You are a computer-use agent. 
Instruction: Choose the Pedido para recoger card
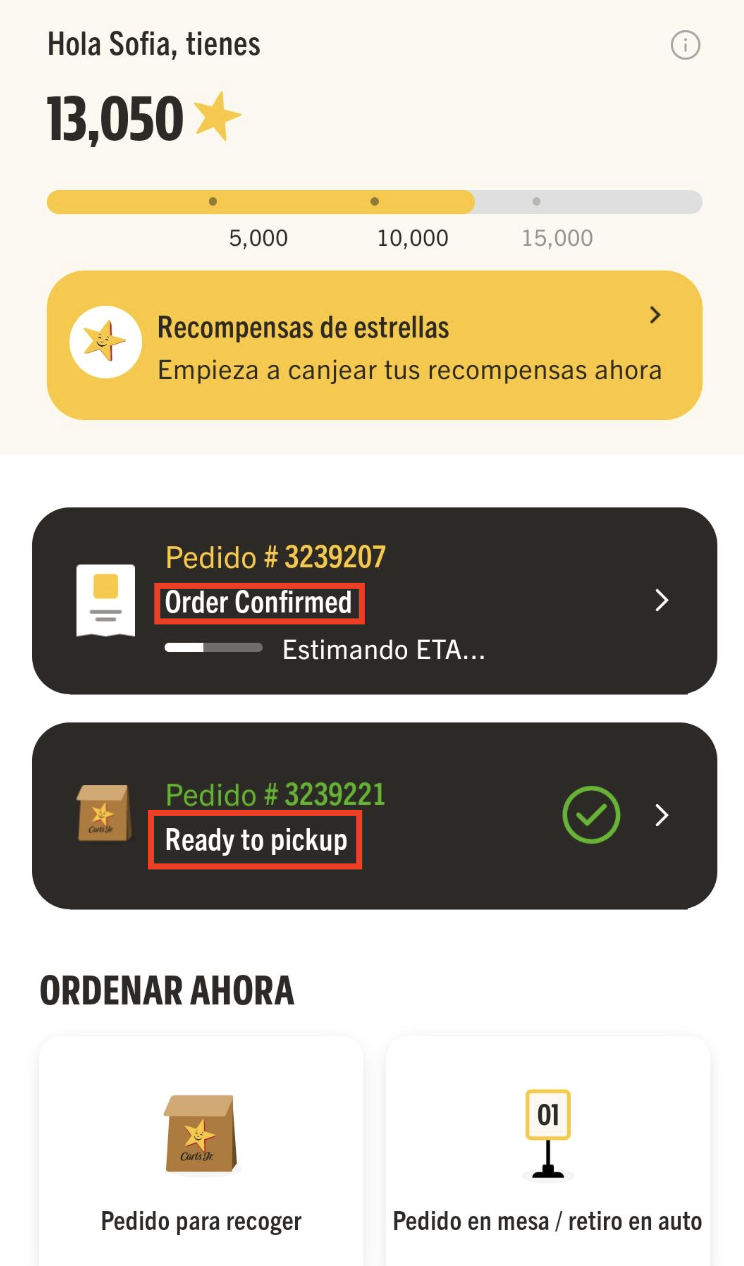click(199, 1150)
